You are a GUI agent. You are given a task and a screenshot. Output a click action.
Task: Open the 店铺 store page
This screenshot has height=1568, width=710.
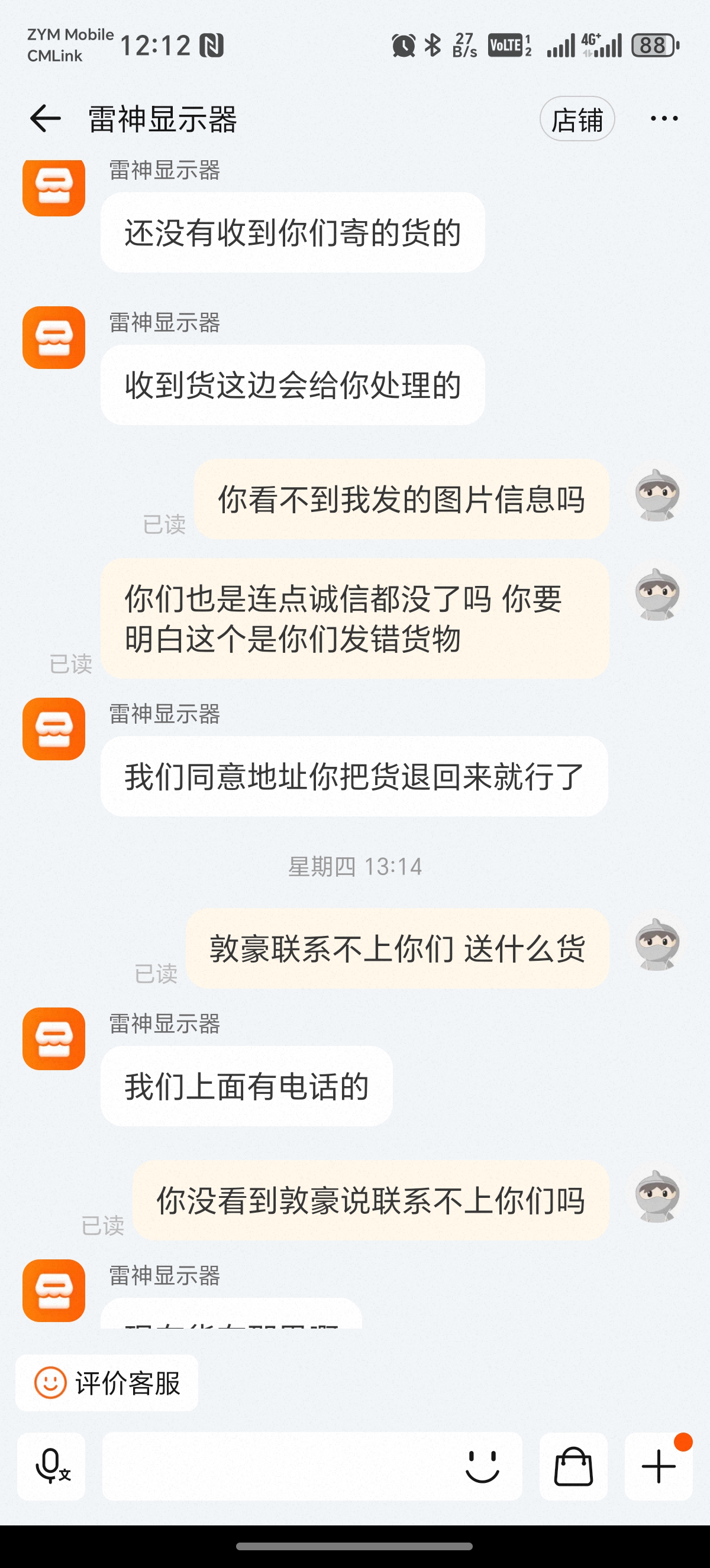[577, 119]
